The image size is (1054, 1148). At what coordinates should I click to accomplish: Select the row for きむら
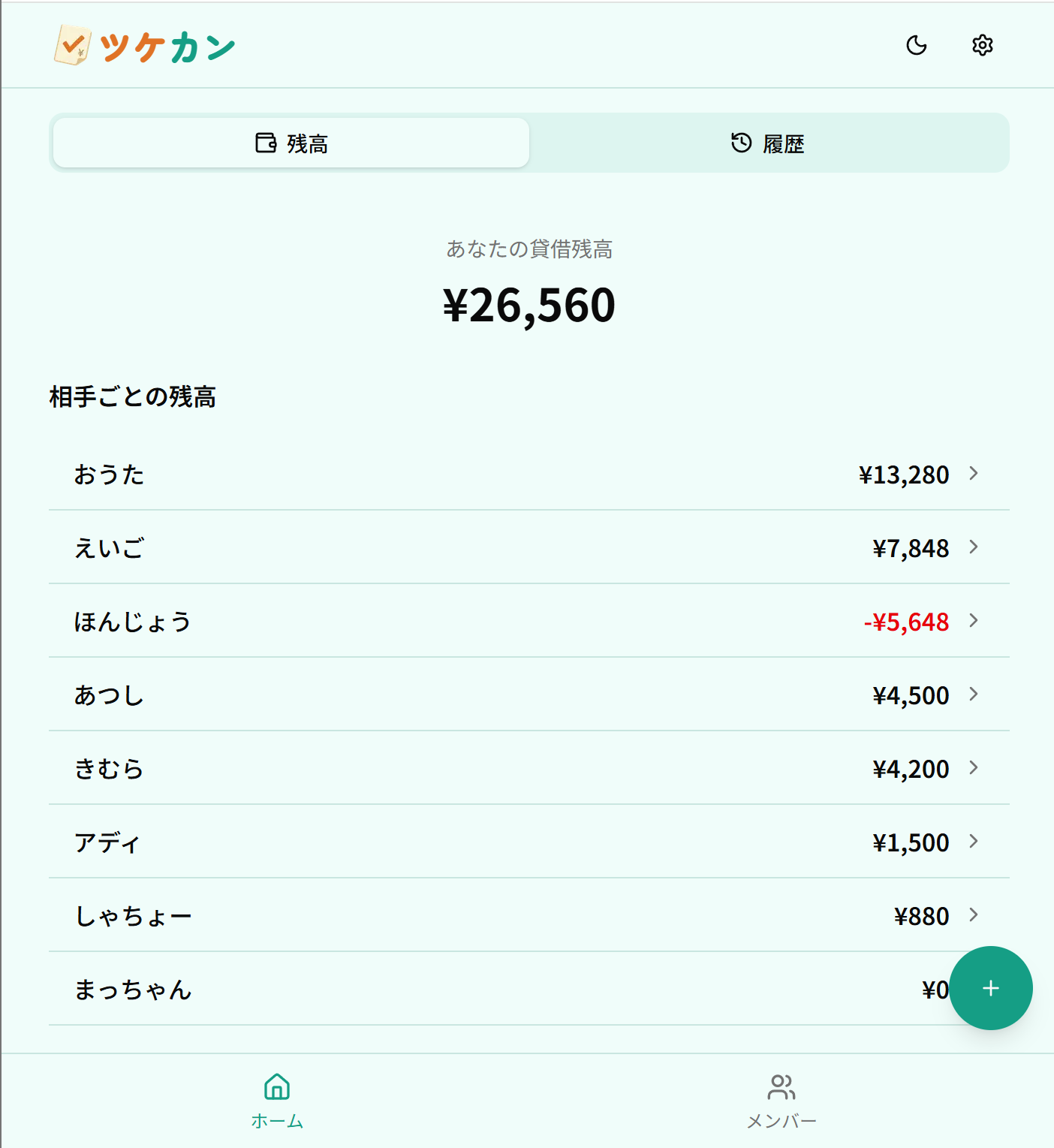tap(525, 768)
